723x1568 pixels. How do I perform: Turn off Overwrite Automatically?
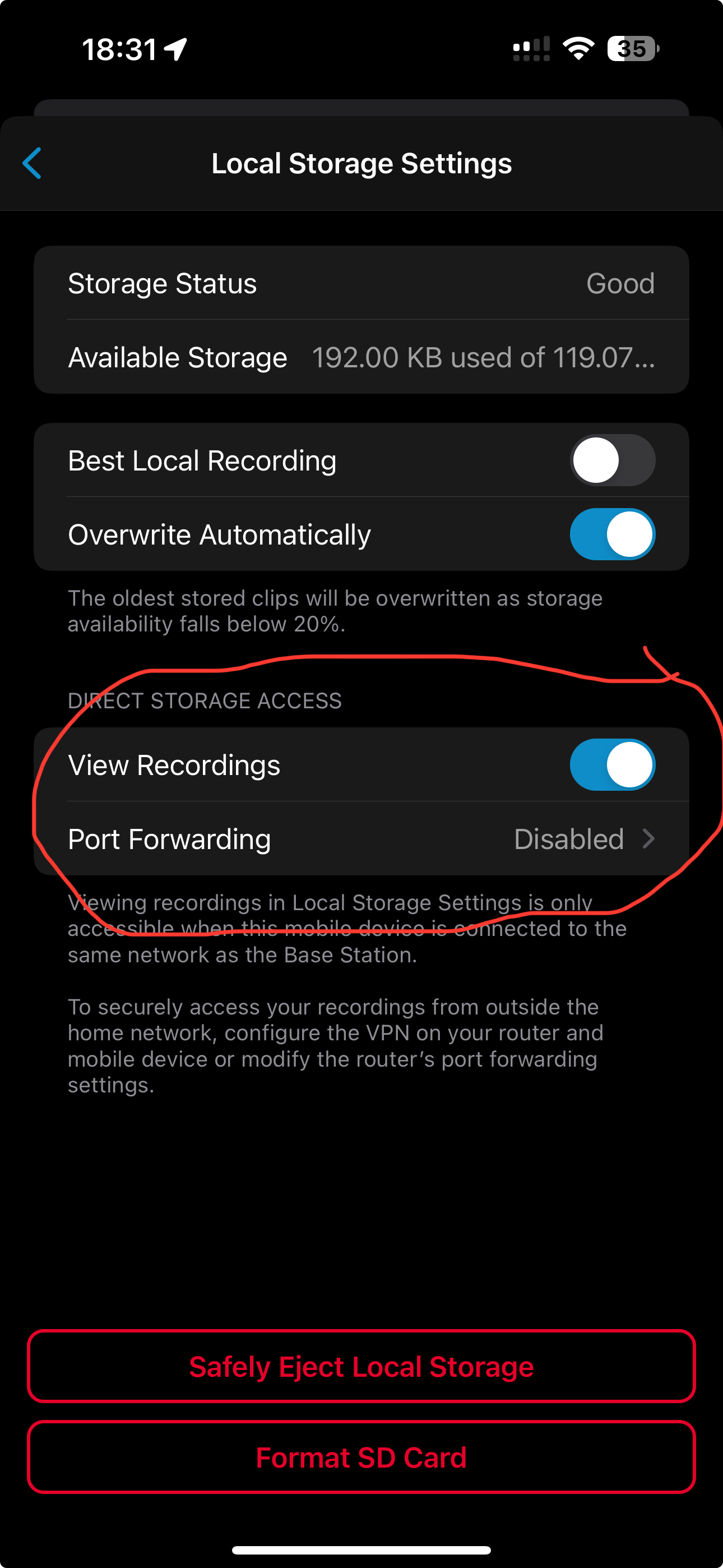(x=612, y=534)
